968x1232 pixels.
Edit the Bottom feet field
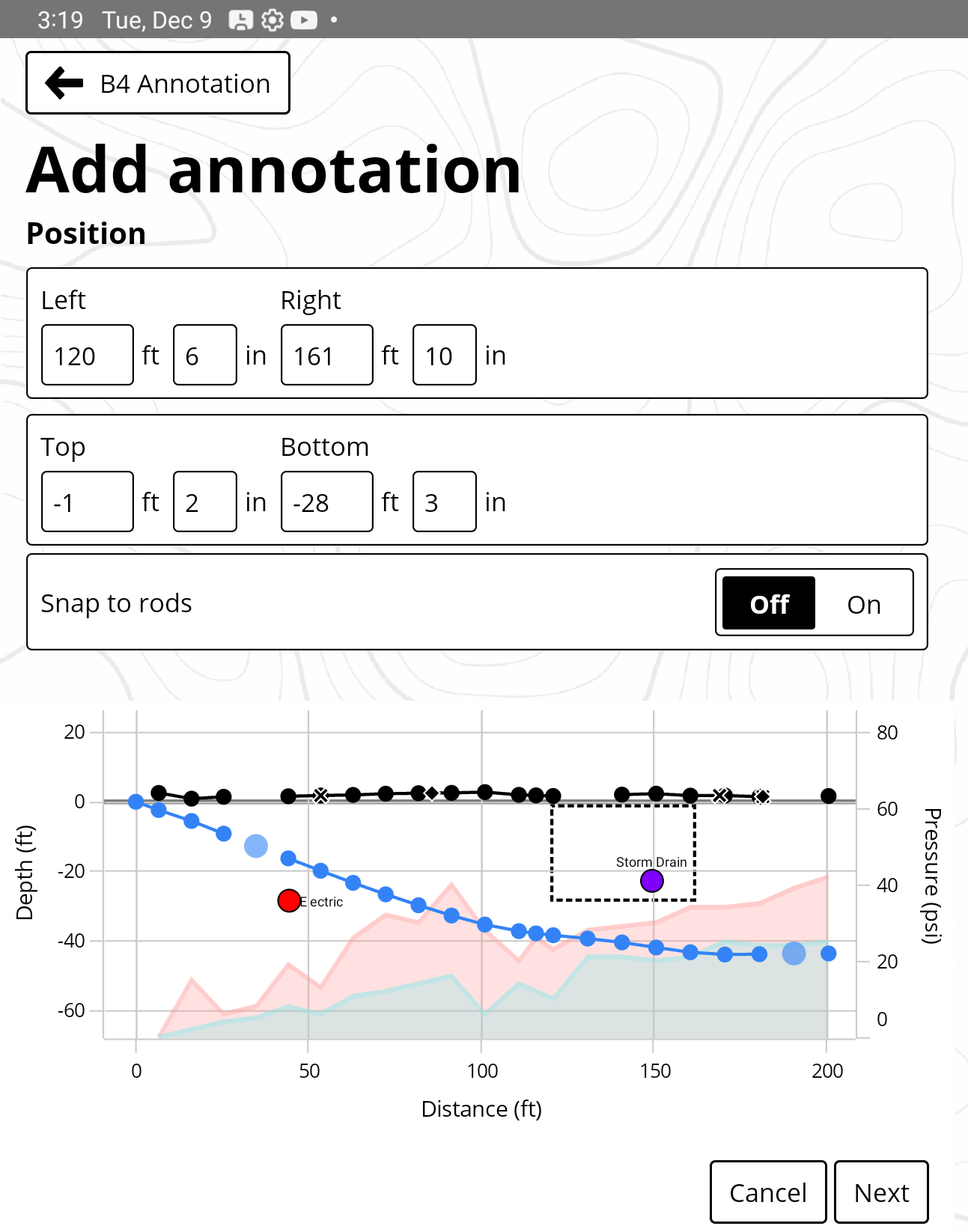coord(326,502)
